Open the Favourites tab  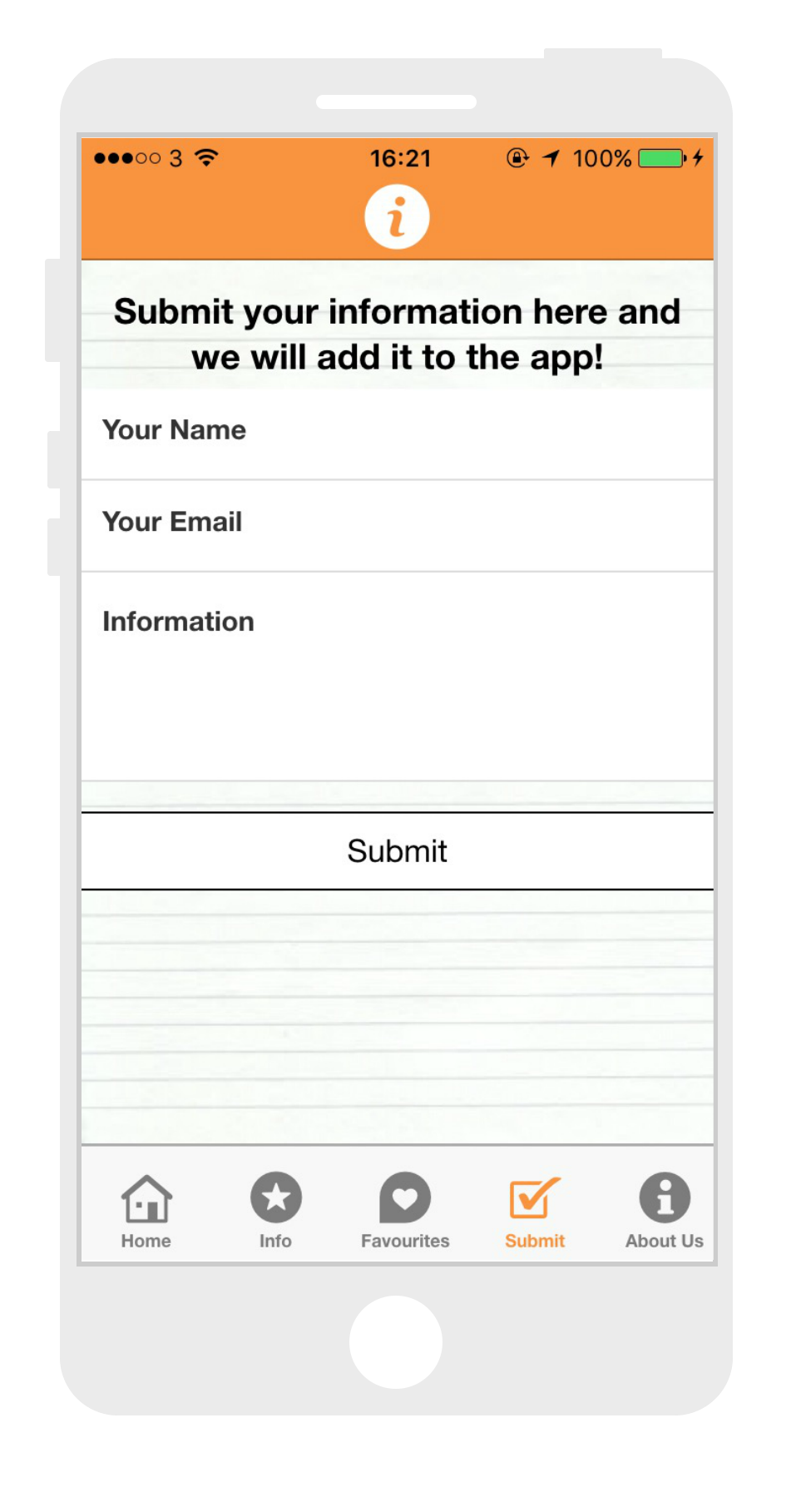coord(405,1210)
